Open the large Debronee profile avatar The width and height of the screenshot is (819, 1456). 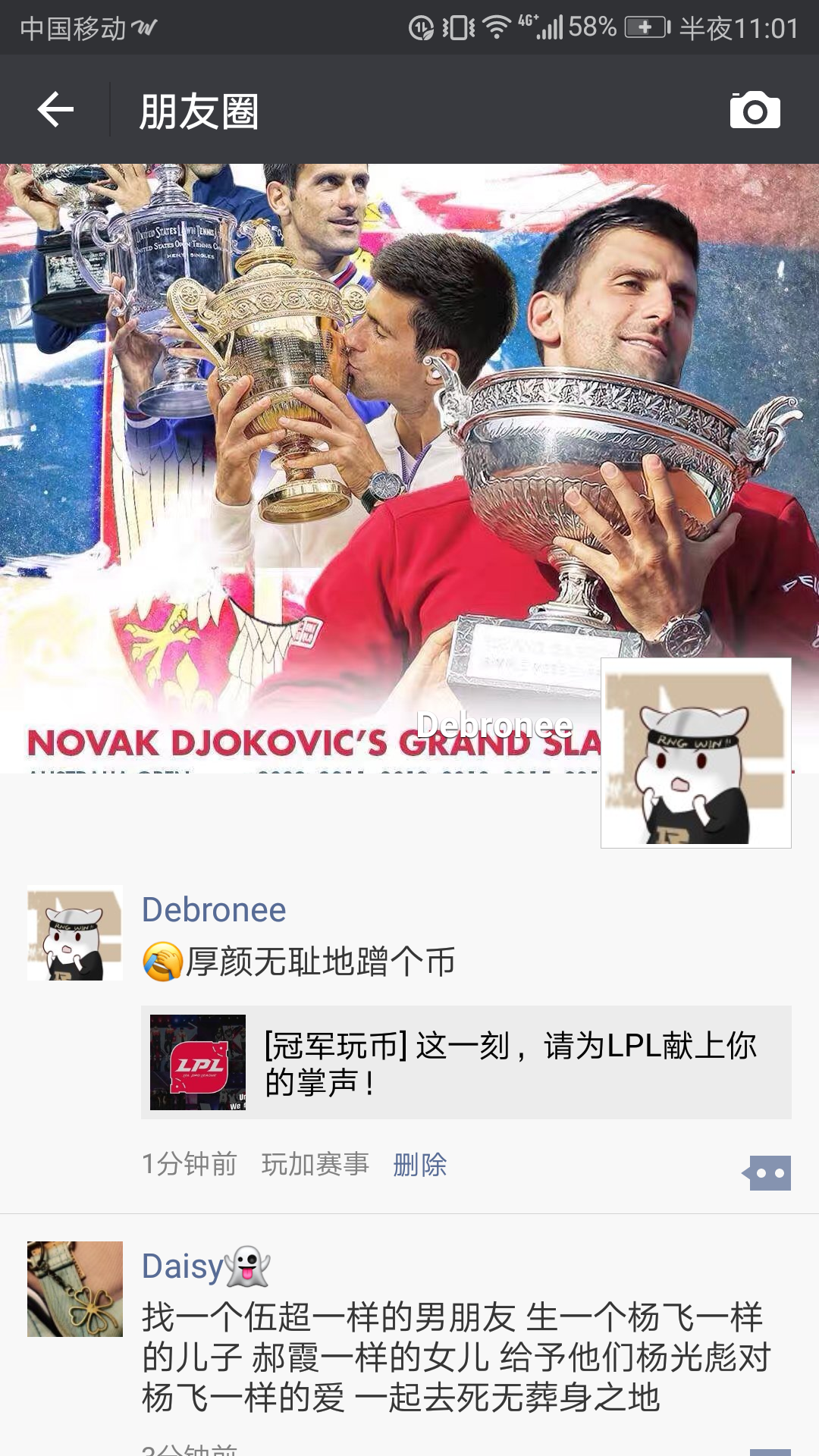click(x=696, y=753)
